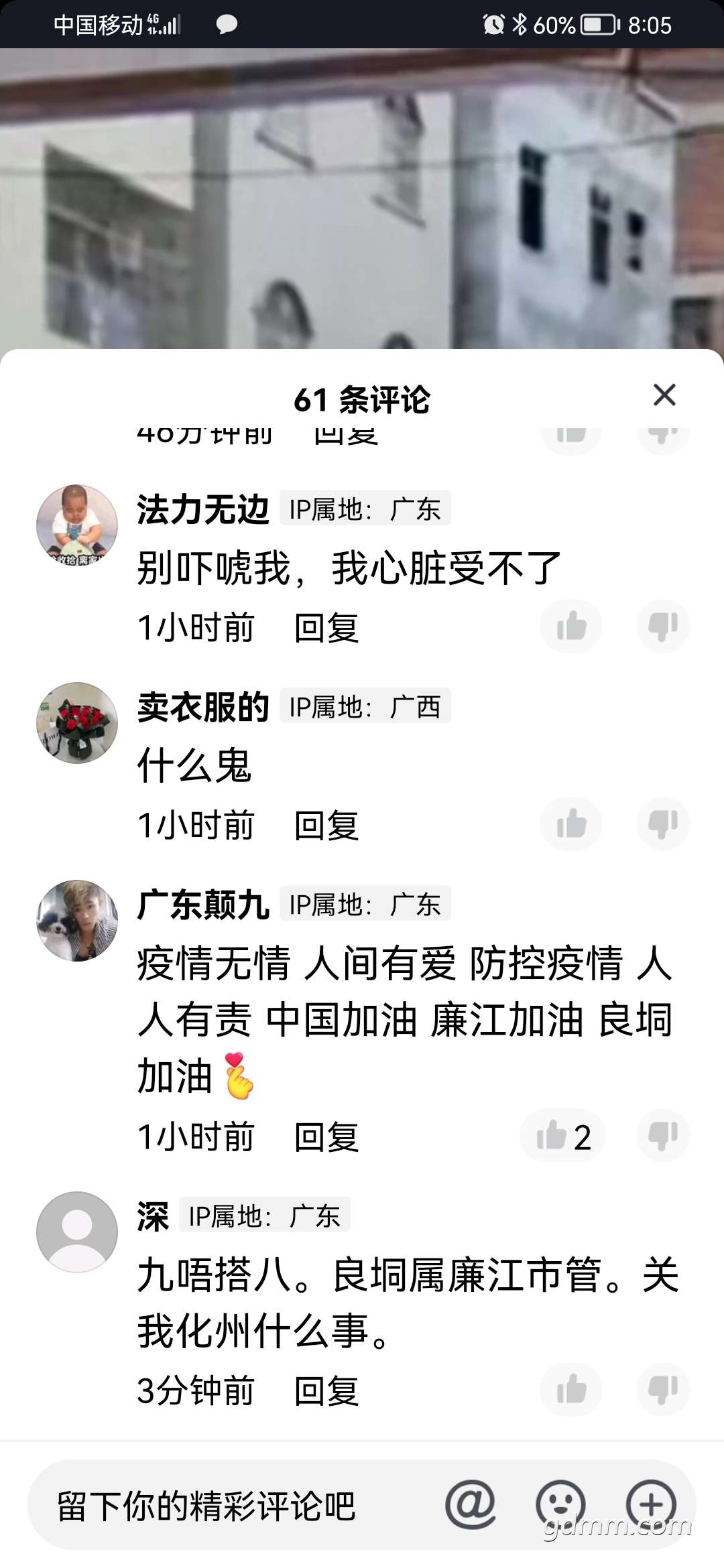Dislike 法力无边's comment
This screenshot has height=1568, width=724.
click(662, 627)
